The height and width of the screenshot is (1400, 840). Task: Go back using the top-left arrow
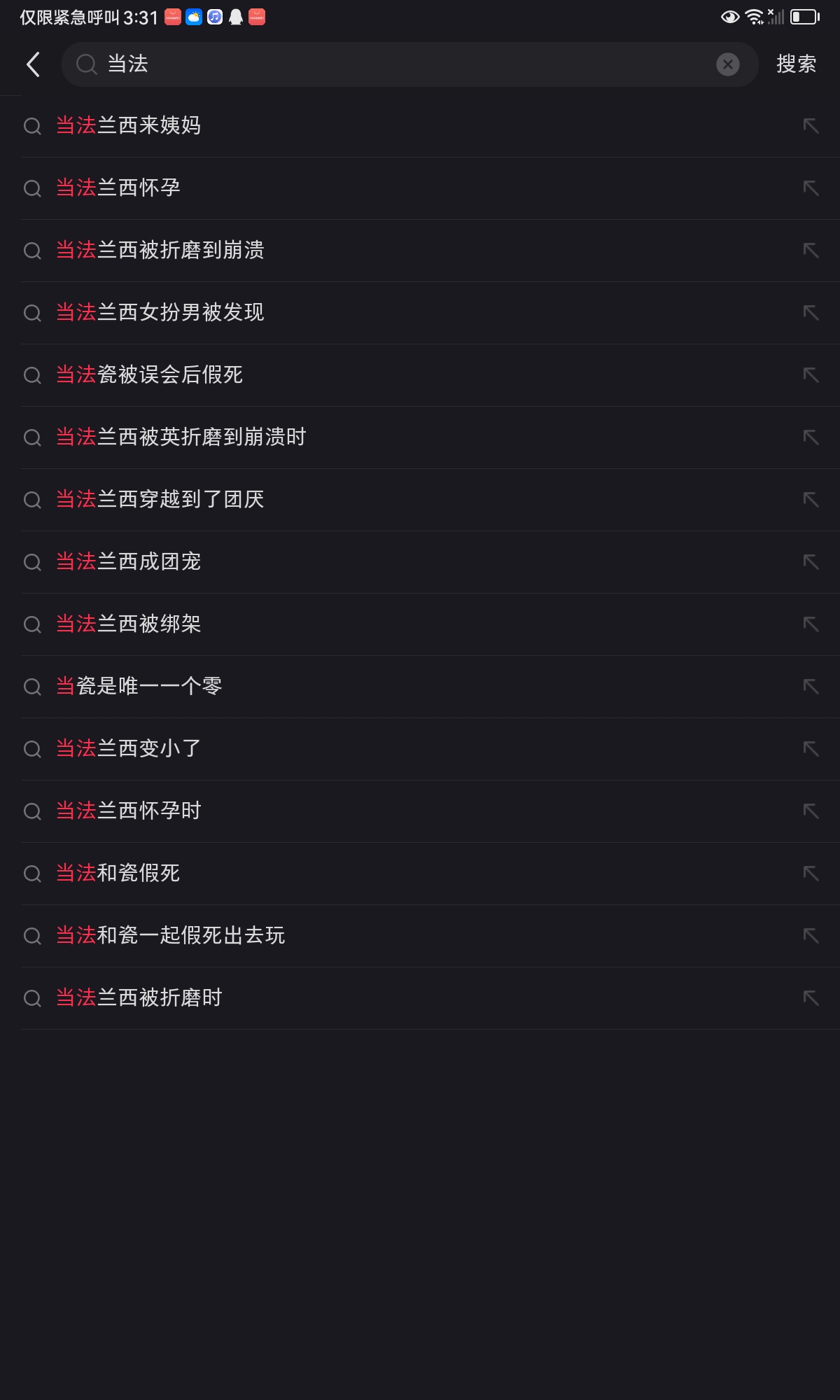(x=33, y=64)
